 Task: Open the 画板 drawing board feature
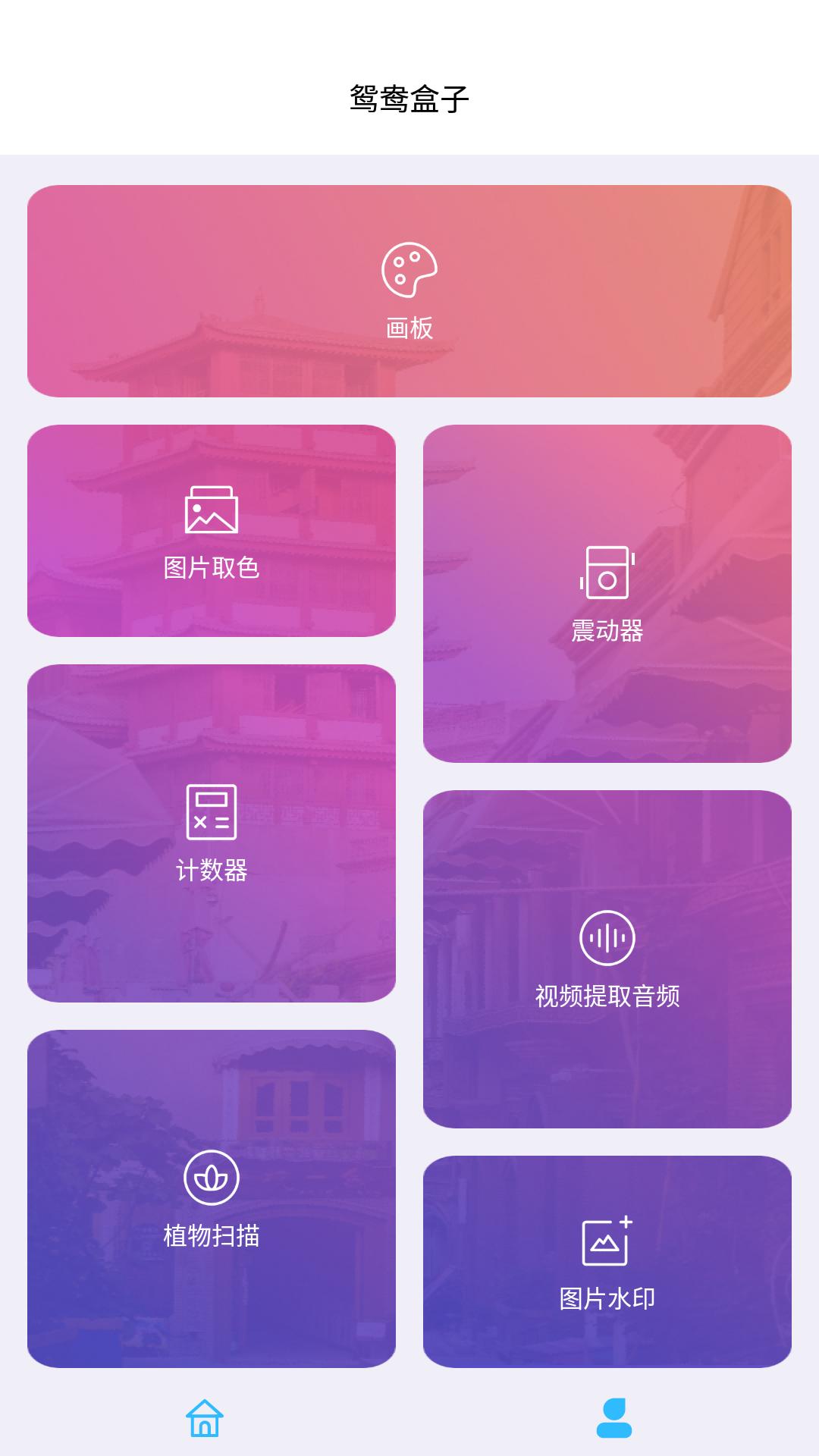coord(409,290)
